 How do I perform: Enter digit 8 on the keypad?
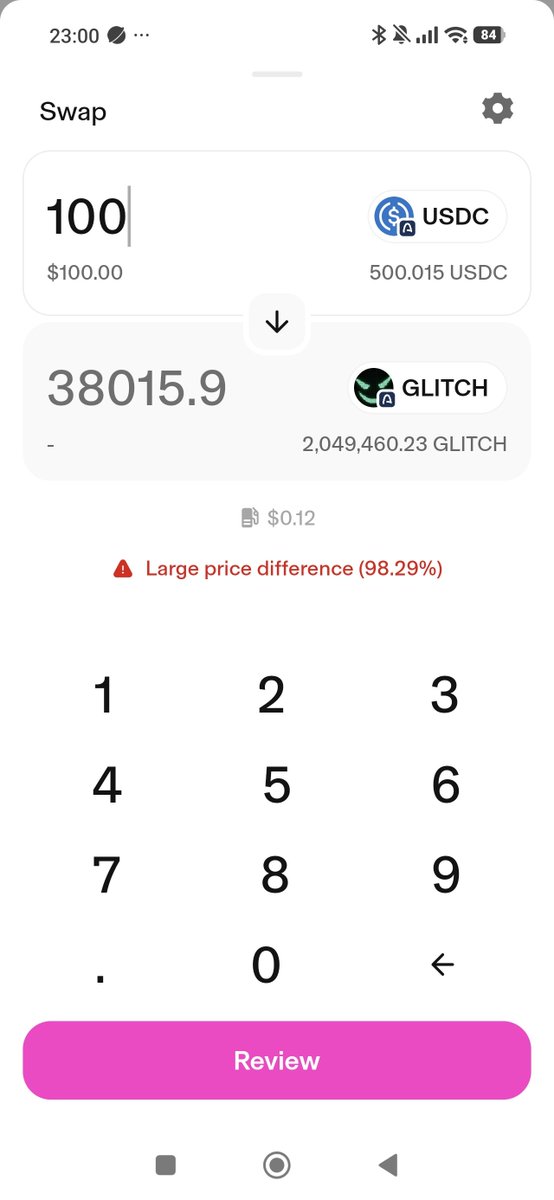pos(274,876)
